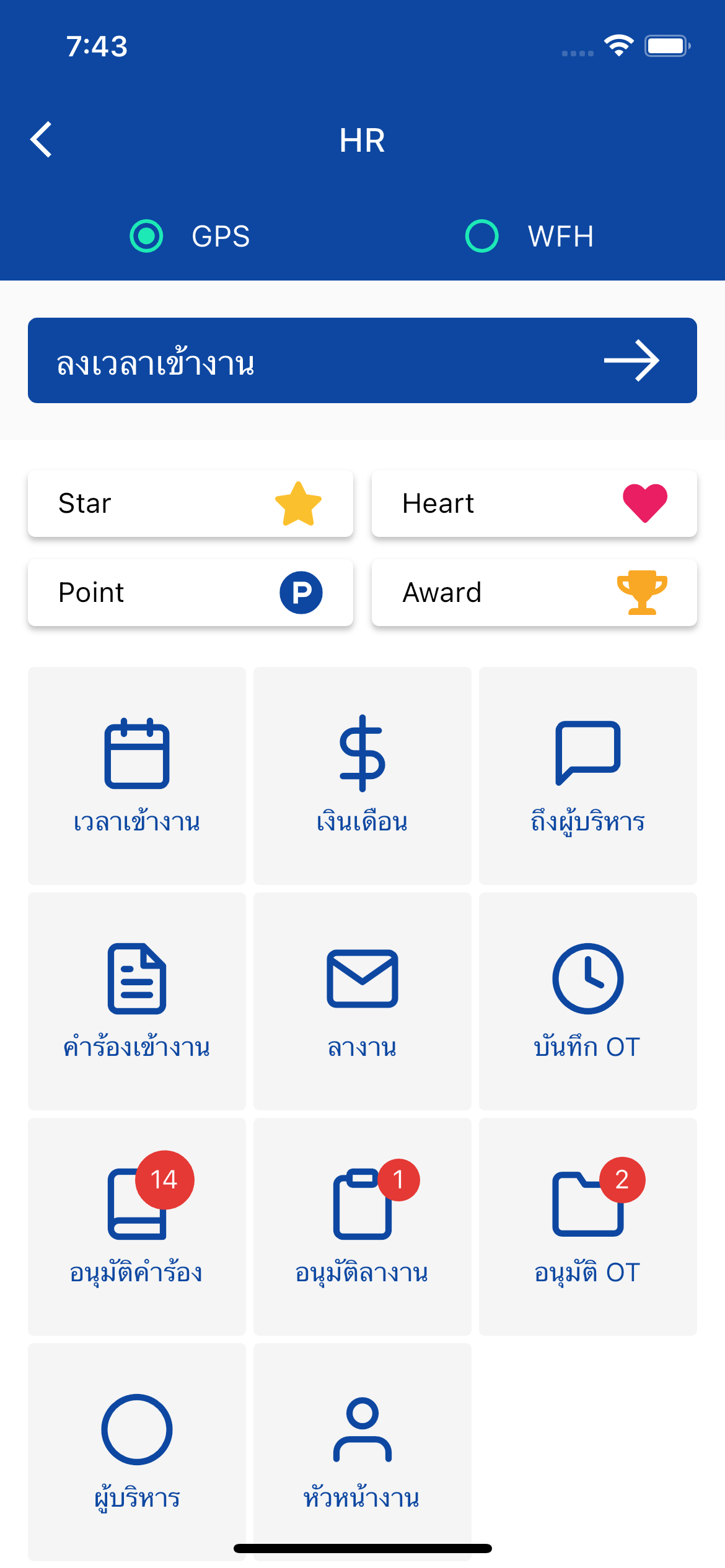Open the Star rewards card
The height and width of the screenshot is (1568, 725).
click(190, 503)
